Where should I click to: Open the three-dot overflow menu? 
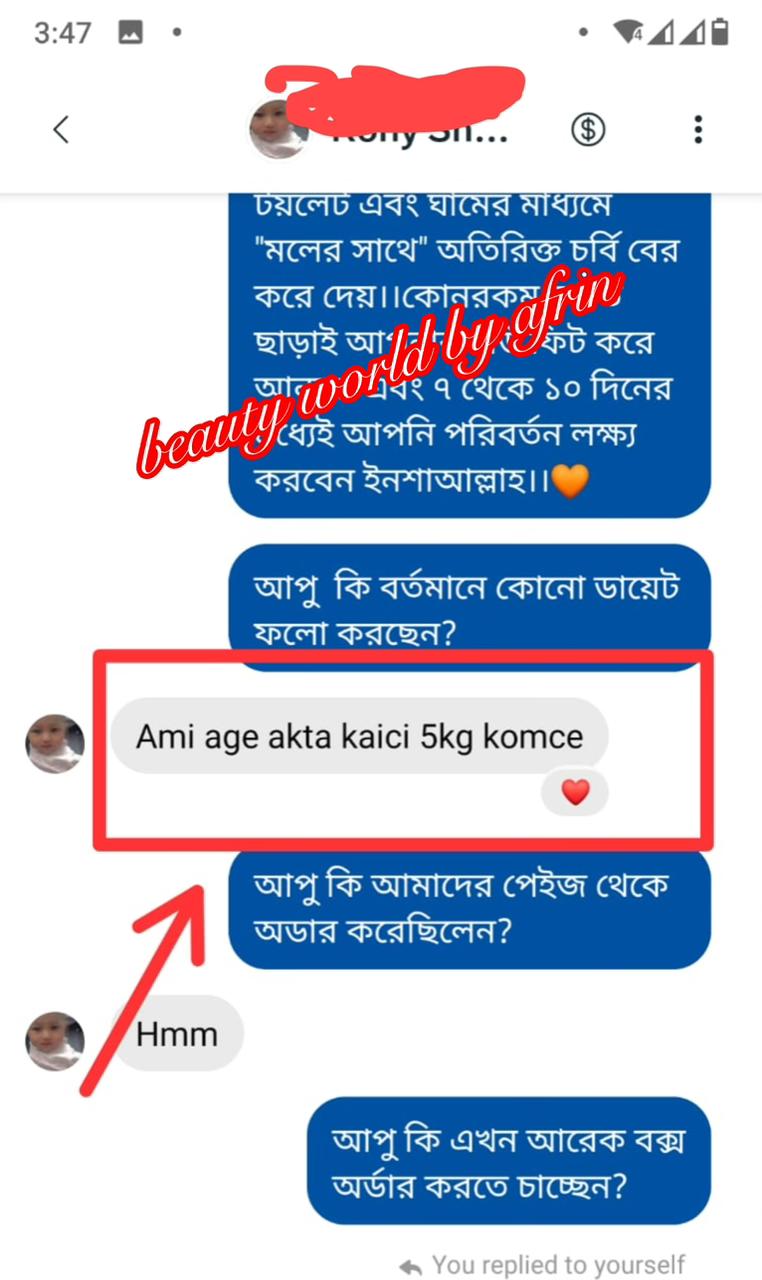coord(698,130)
